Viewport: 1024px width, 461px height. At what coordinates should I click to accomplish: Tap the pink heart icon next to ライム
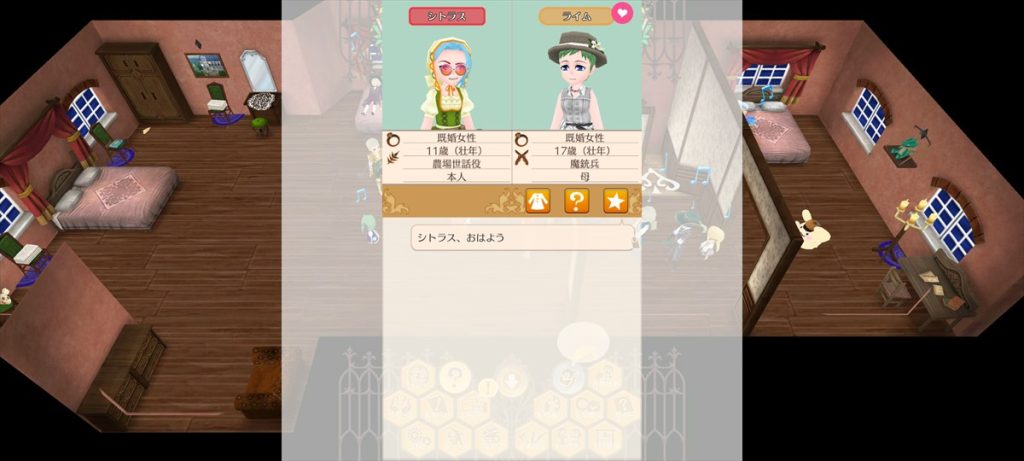click(x=622, y=14)
